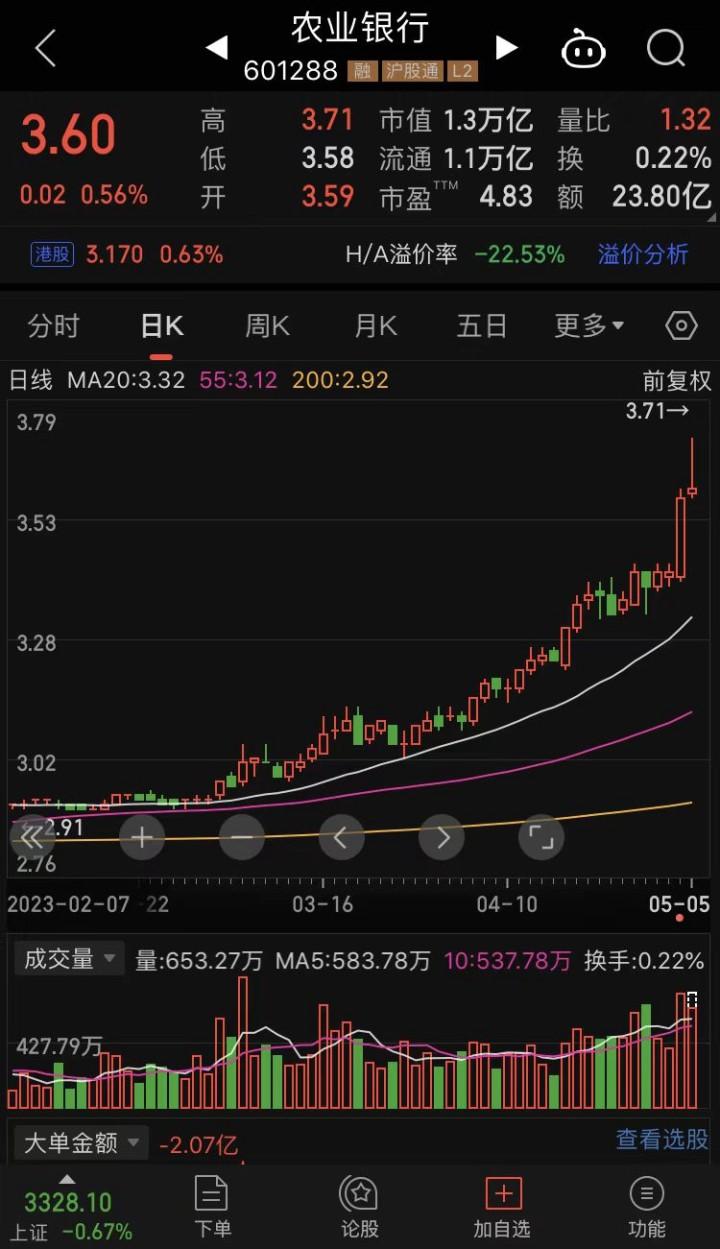Switch to the next stock
Viewport: 720px width, 1249px height.
(507, 47)
